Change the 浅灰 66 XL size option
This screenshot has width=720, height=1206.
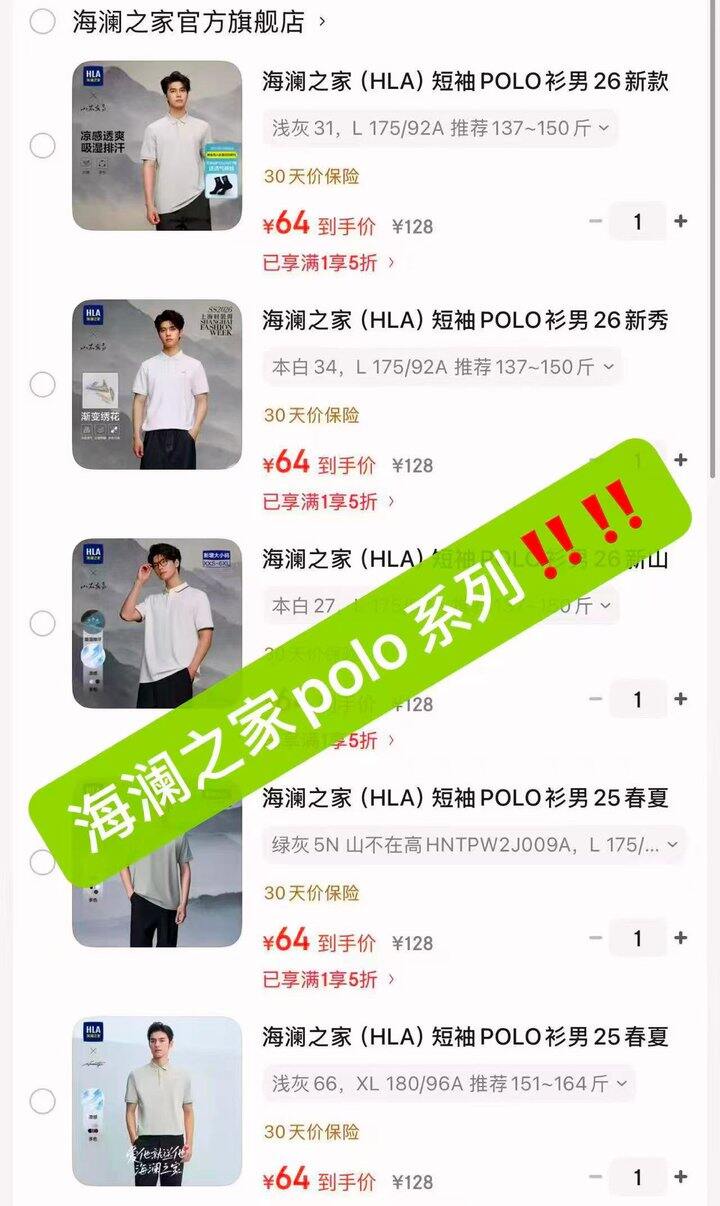click(x=449, y=1084)
